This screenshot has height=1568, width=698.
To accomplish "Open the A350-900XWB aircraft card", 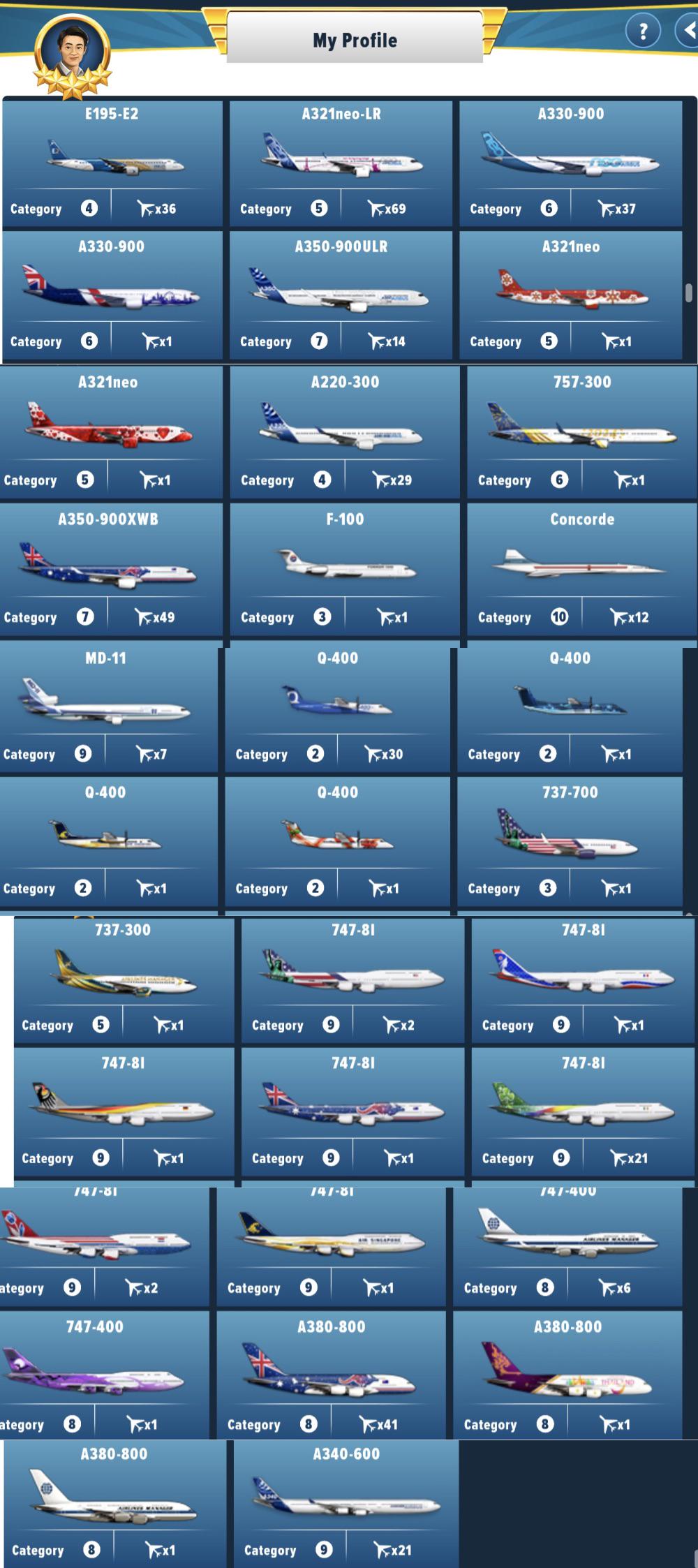I will point(108,570).
